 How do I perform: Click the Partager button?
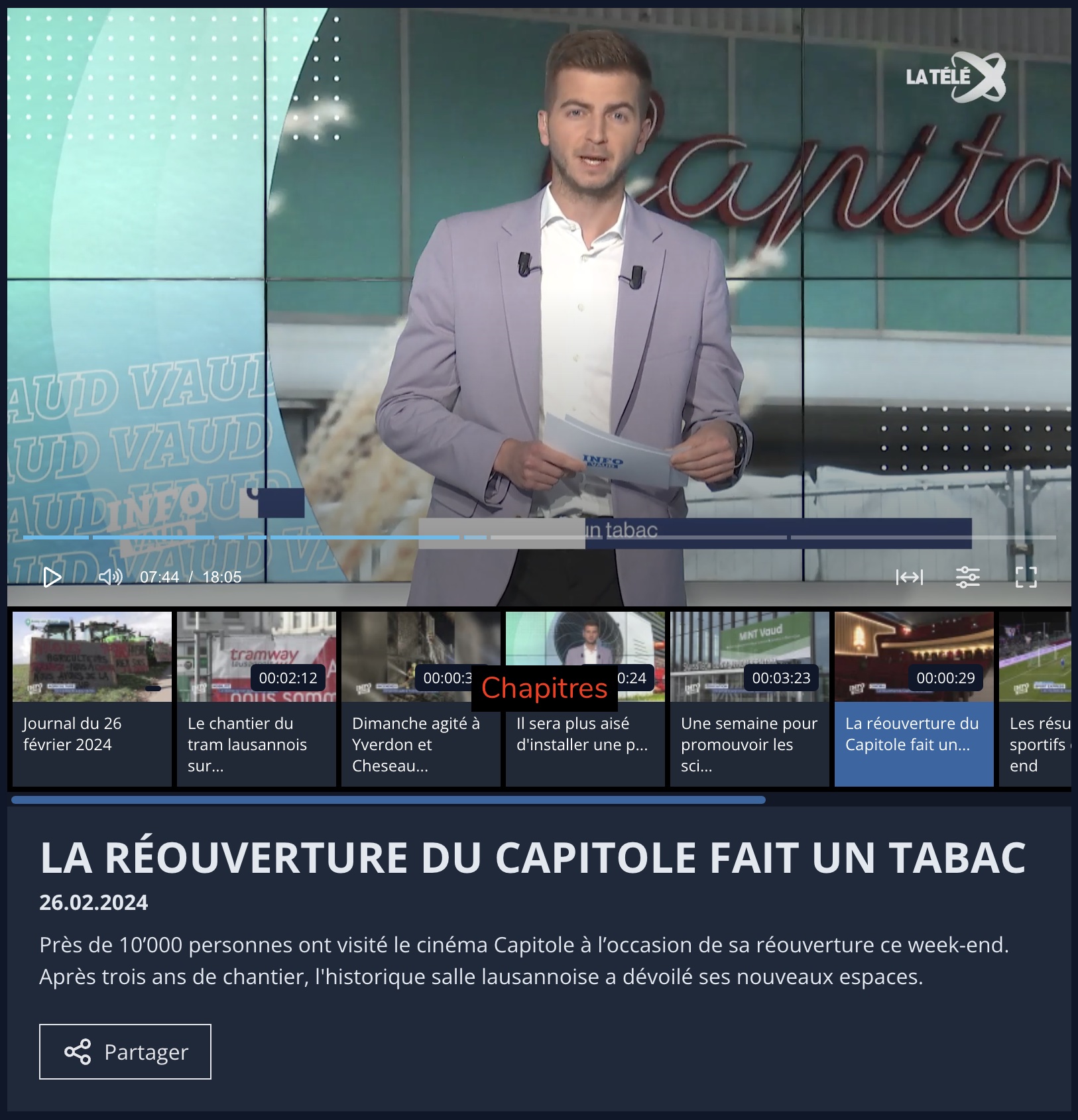[x=125, y=1050]
